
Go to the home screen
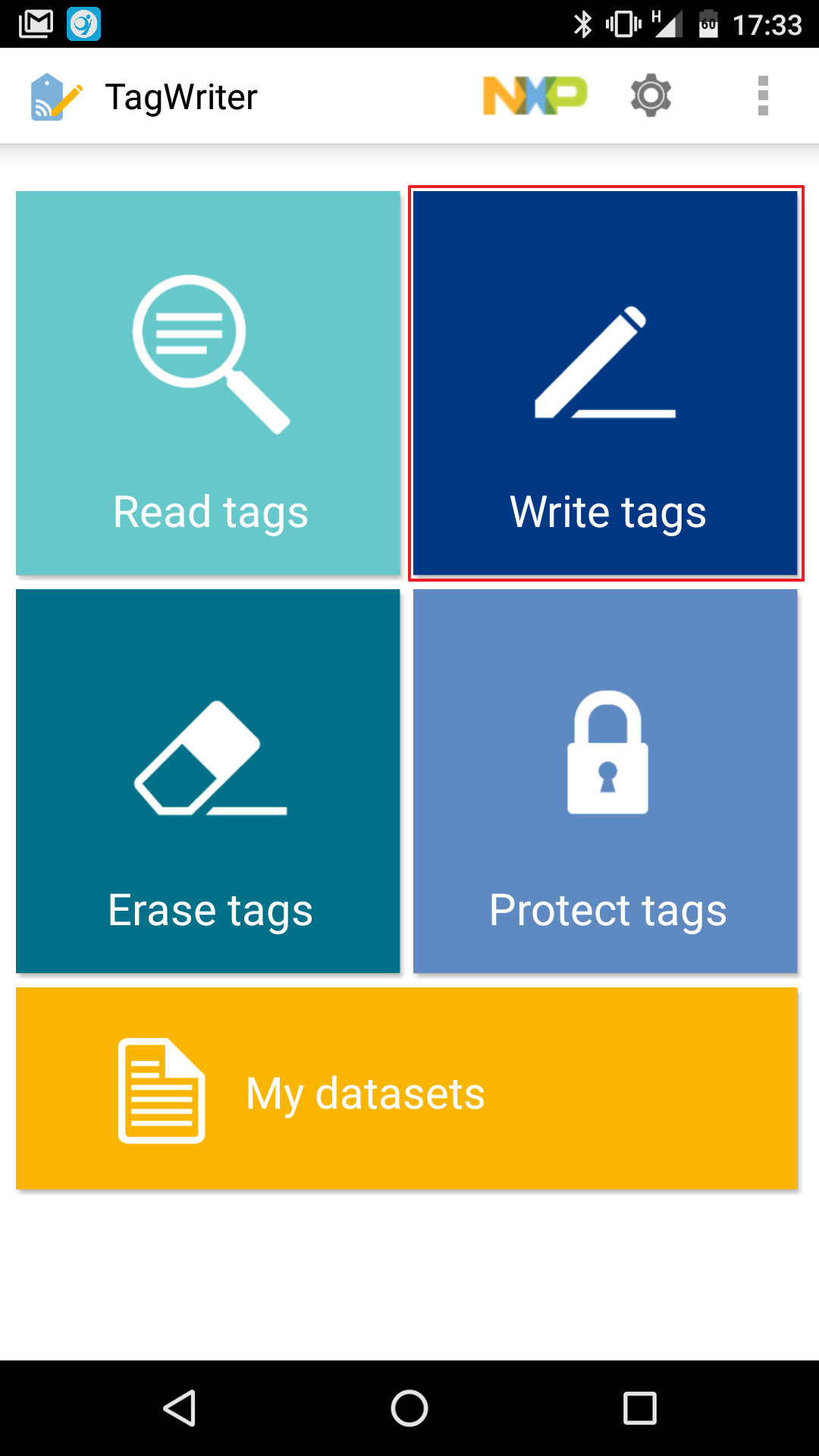pos(409,1408)
